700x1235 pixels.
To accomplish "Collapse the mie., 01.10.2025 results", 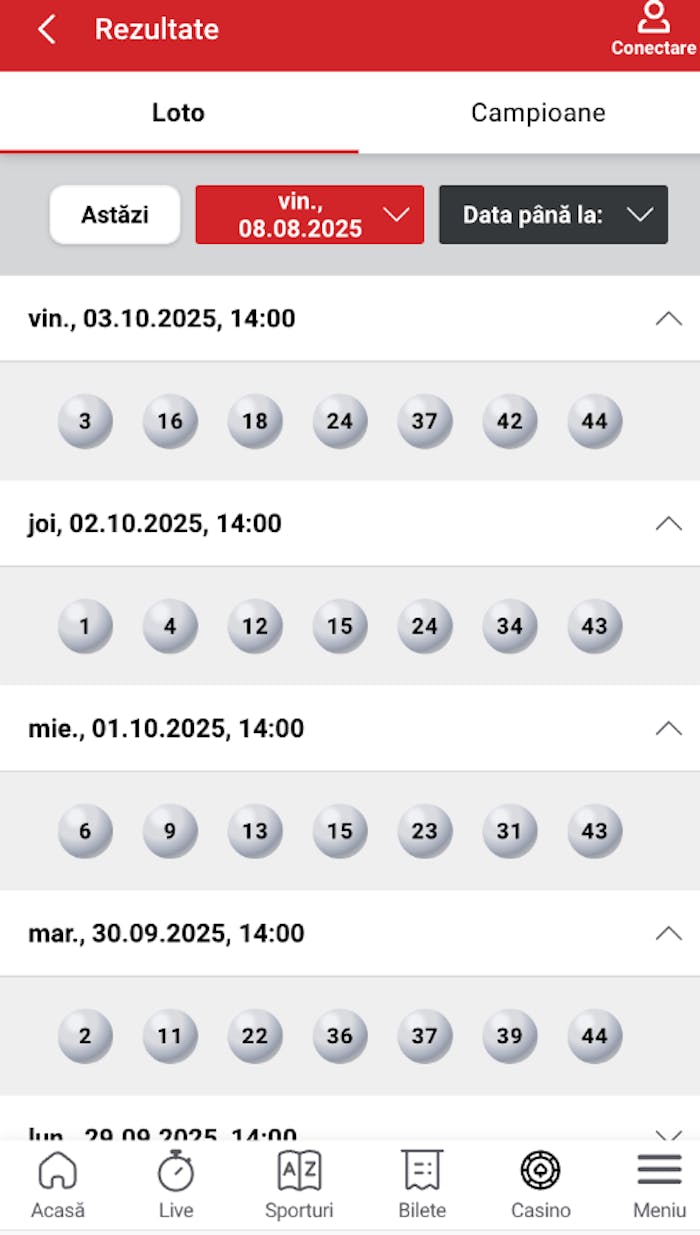I will tap(668, 728).
